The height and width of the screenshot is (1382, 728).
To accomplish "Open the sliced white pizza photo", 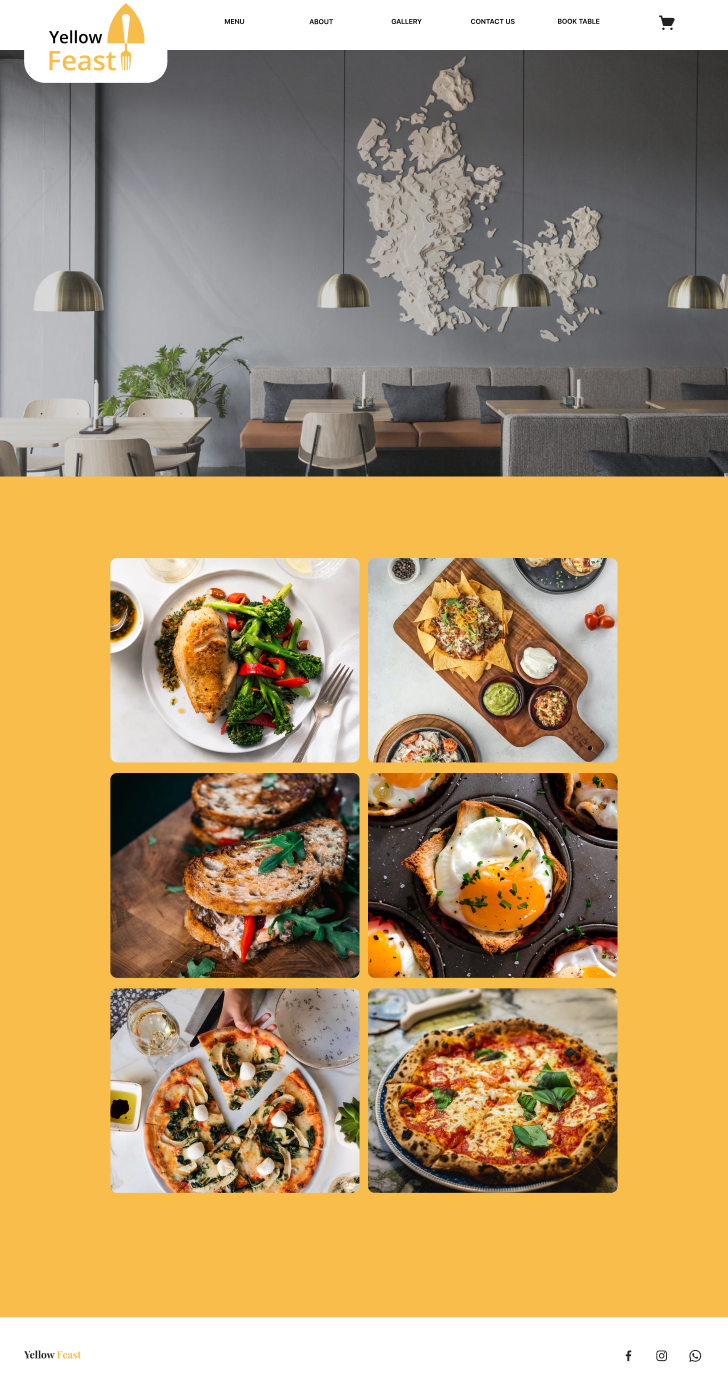I will tap(235, 1091).
